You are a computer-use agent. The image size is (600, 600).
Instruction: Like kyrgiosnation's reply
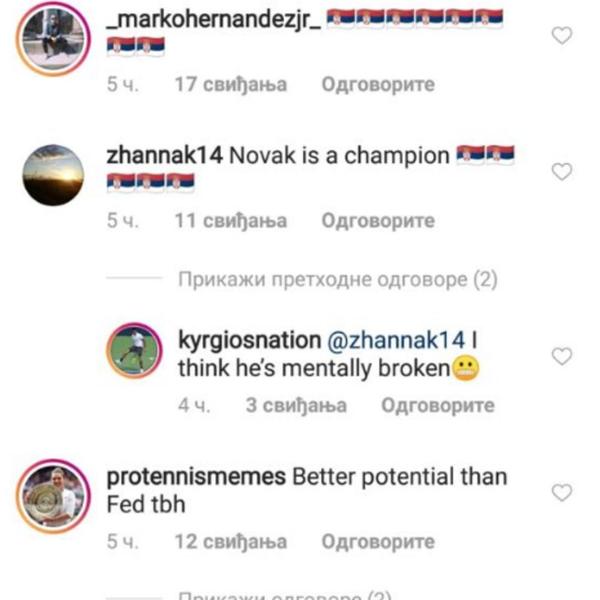[562, 356]
